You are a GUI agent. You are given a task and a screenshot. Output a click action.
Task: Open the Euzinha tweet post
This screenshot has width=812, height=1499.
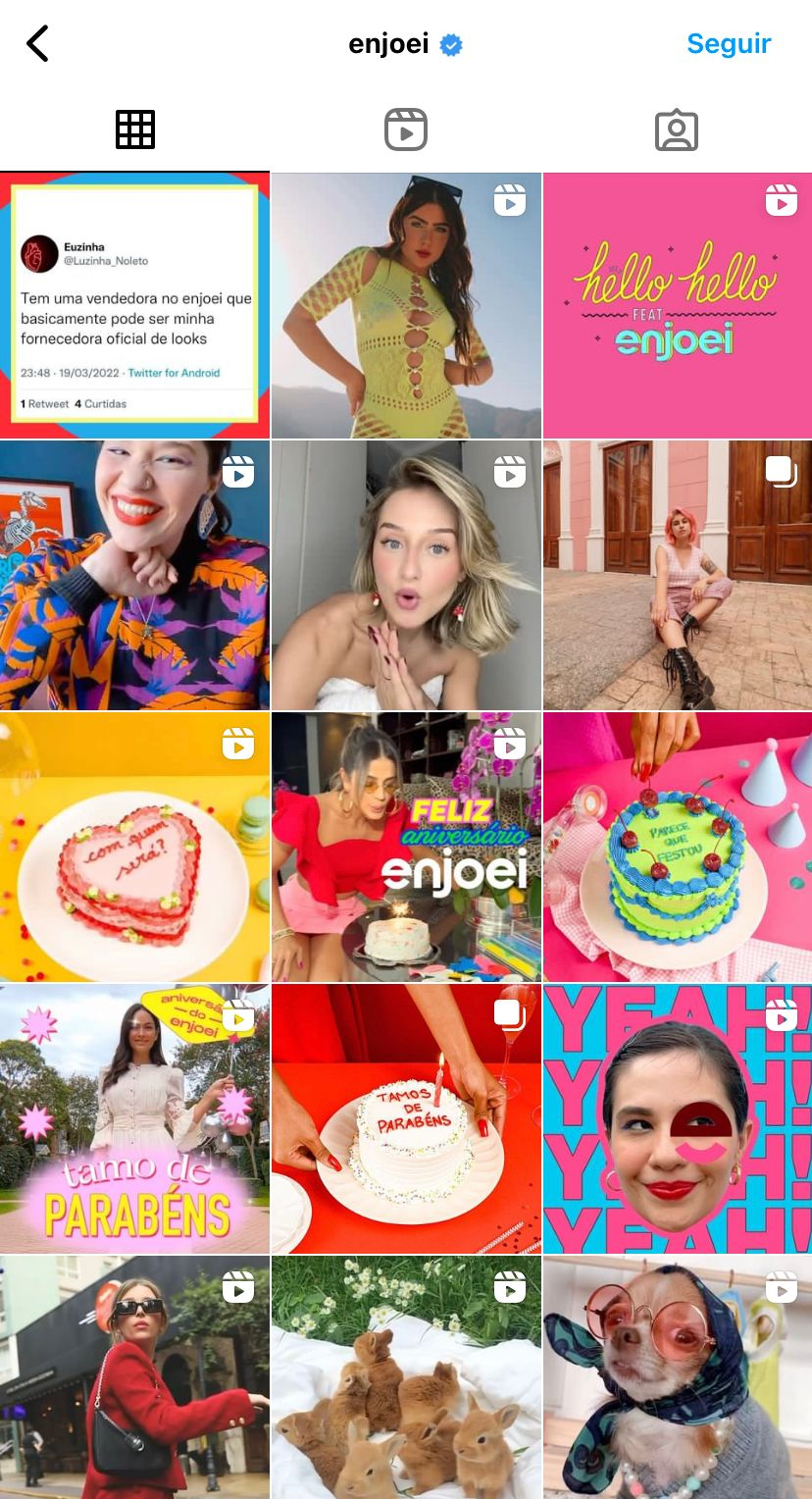[134, 305]
